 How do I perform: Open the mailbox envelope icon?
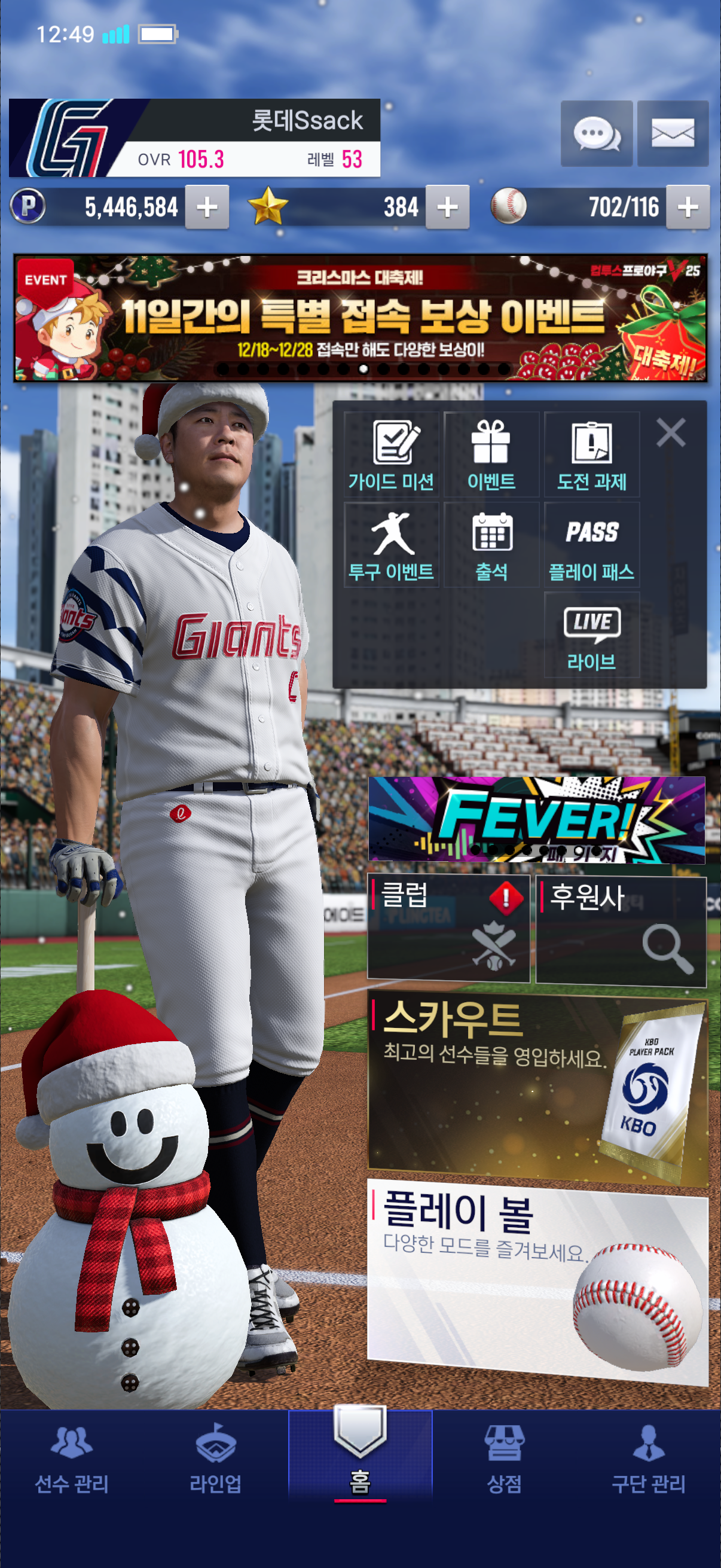point(673,133)
